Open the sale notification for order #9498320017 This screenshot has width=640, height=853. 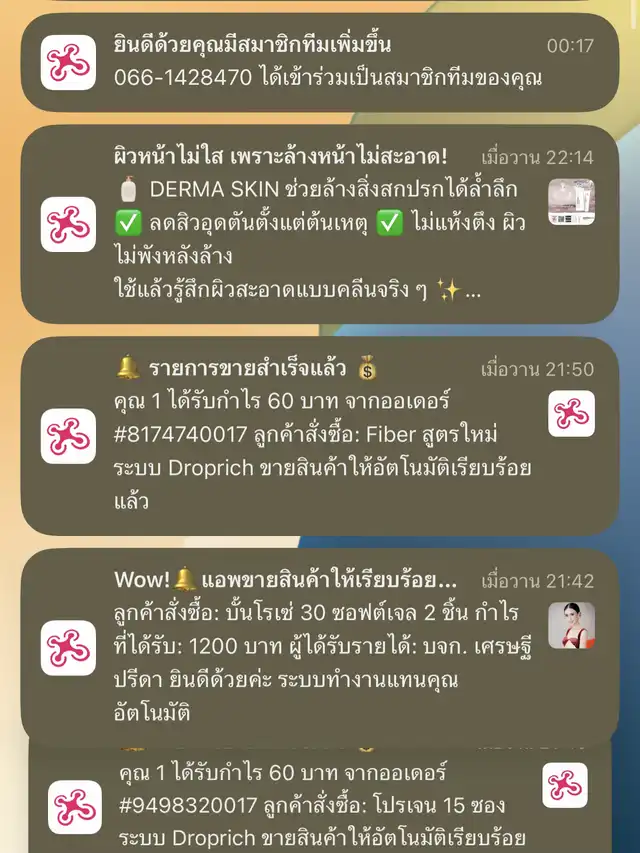click(320, 805)
